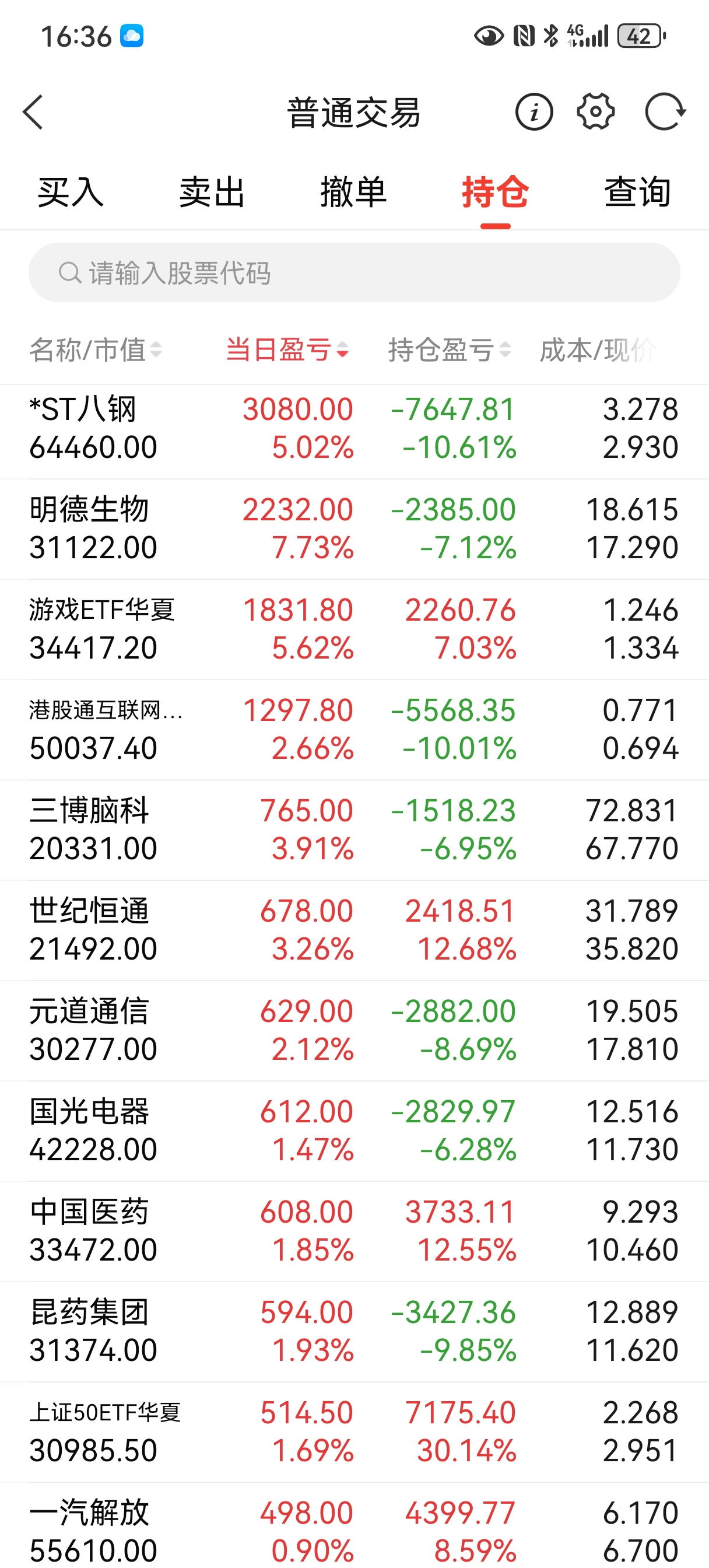Viewport: 709px width, 1568px height.
Task: Open the 上证50ETF华夏 position
Action: pyautogui.click(x=354, y=1431)
